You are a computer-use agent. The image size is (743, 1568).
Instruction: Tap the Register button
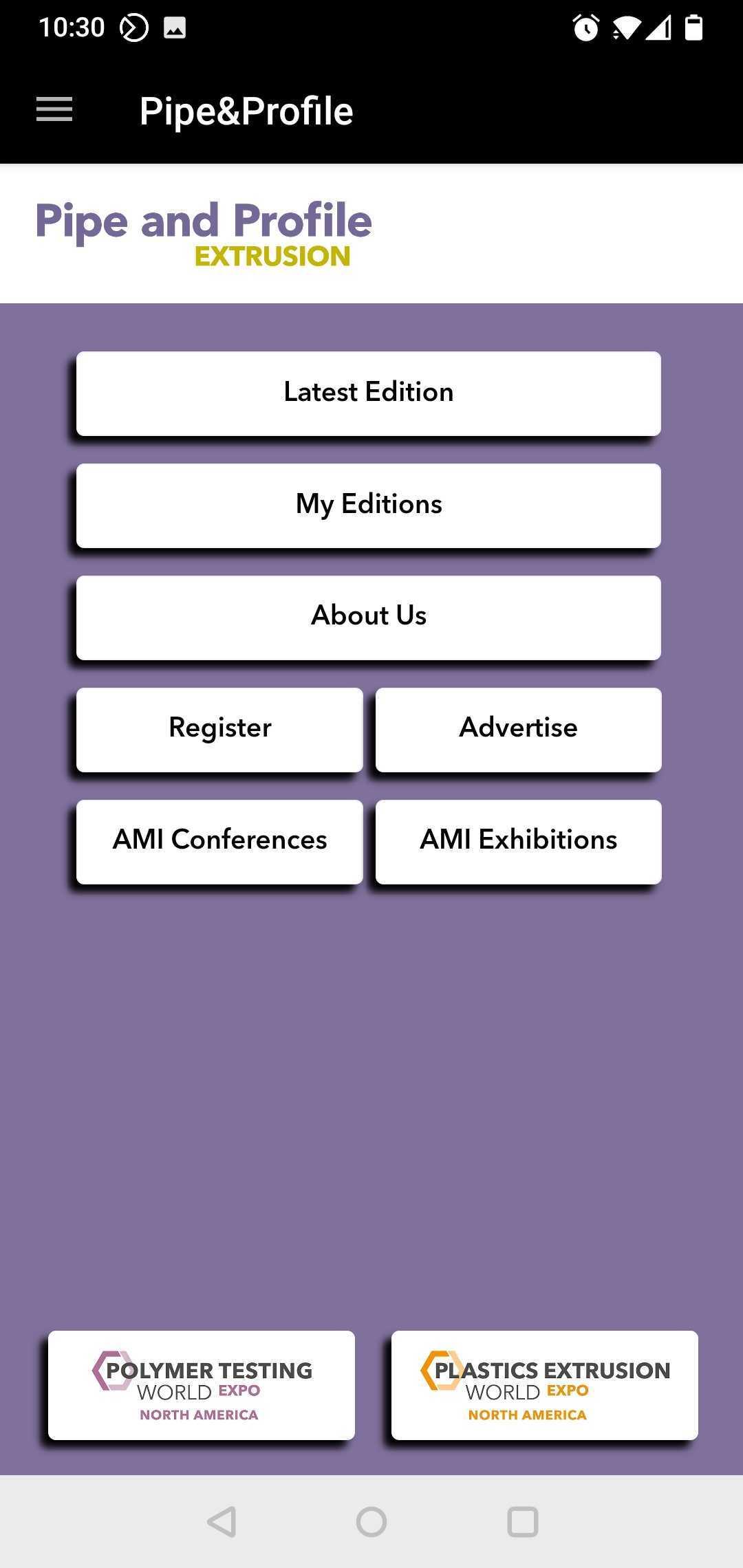pyautogui.click(x=219, y=729)
